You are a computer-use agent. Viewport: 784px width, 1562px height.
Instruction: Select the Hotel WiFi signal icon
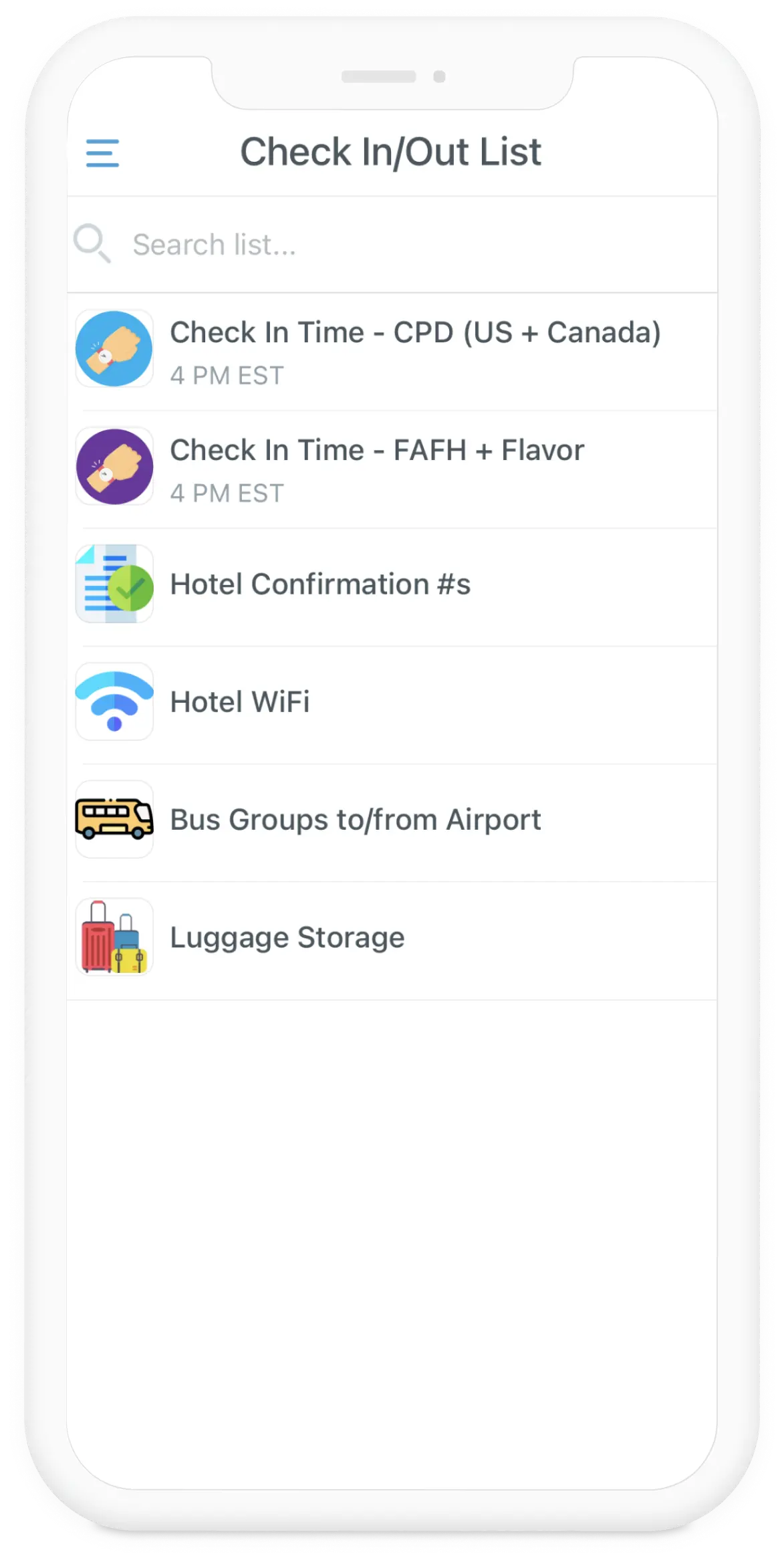tap(114, 701)
